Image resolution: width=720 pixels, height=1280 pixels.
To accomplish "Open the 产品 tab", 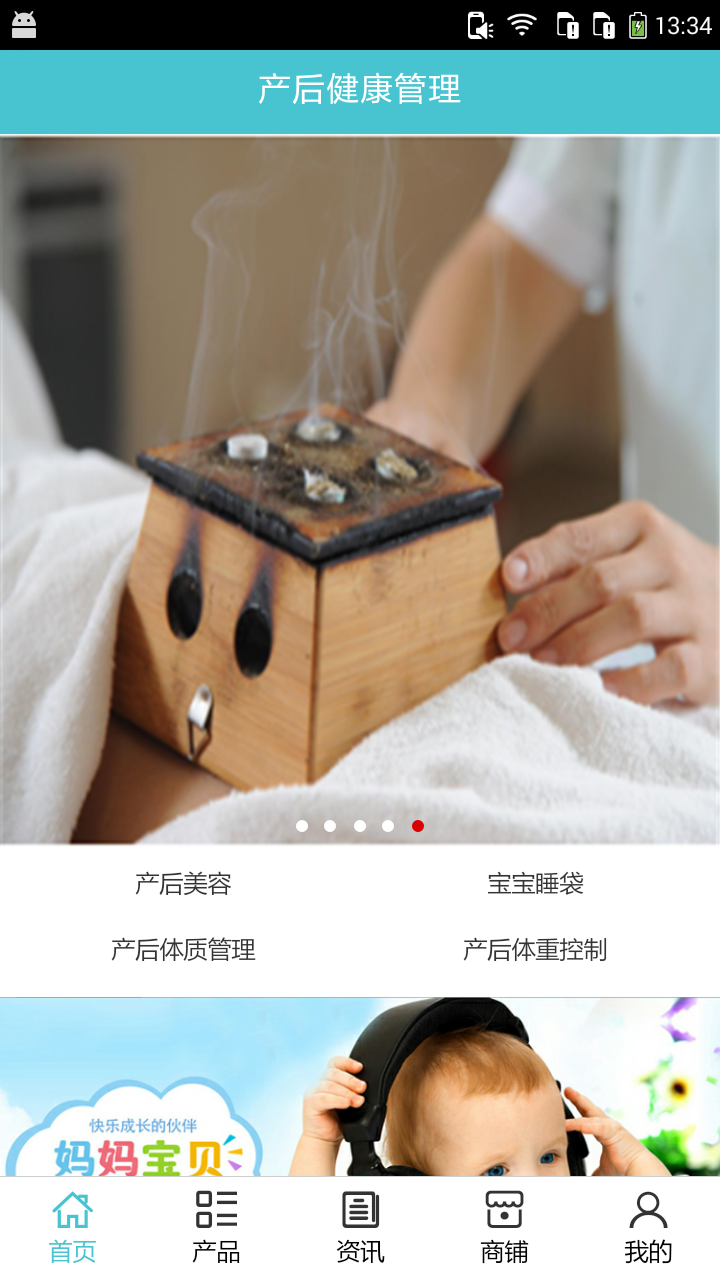I will pyautogui.click(x=216, y=1228).
